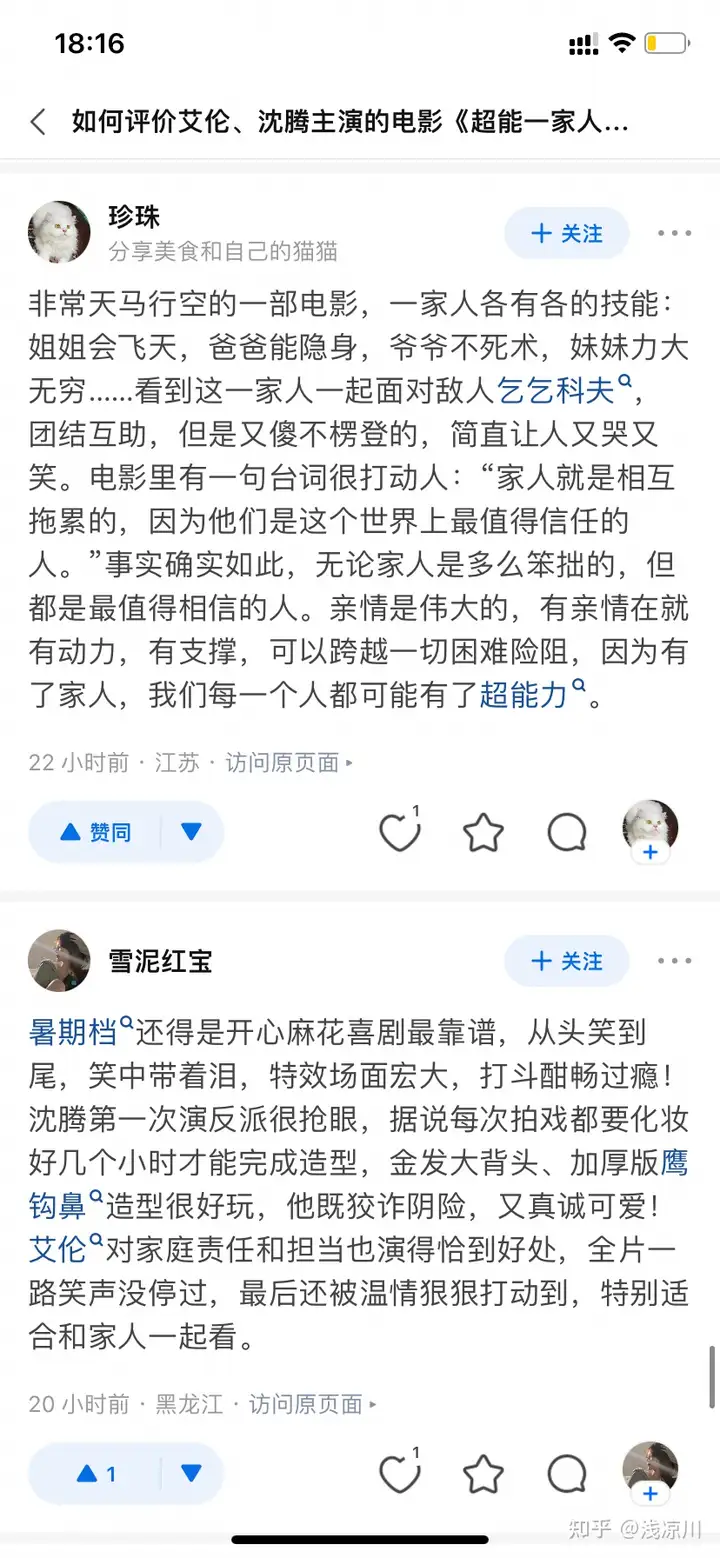
Task: Open overflow menu on 珍珠's answer
Action: tap(674, 234)
